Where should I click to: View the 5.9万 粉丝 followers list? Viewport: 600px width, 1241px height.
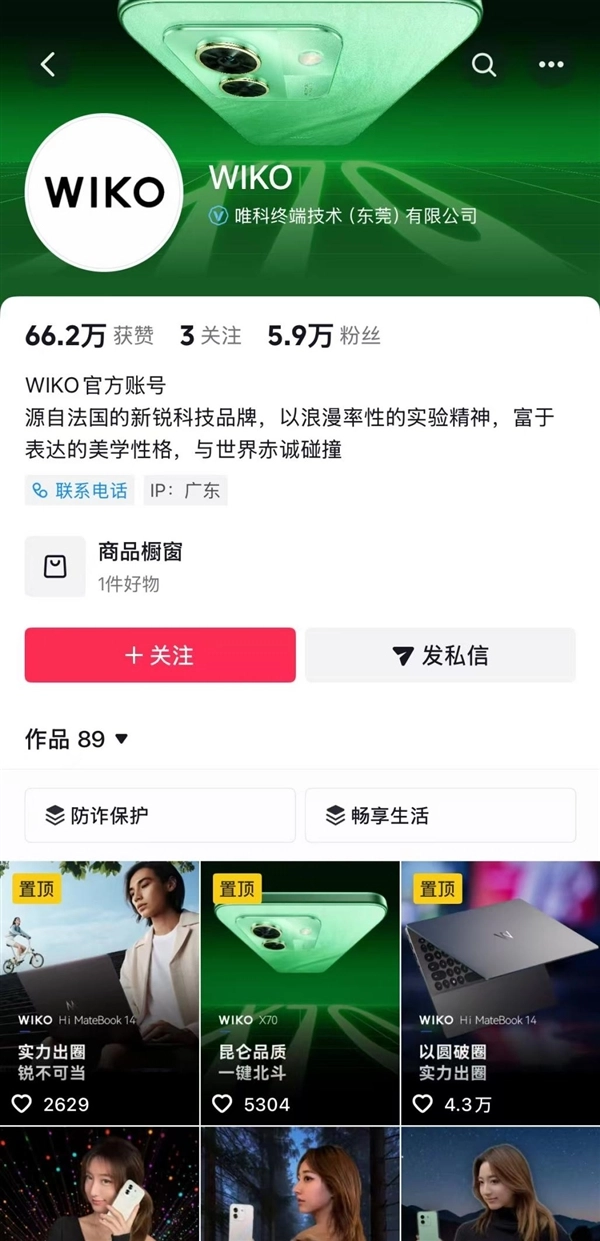[x=324, y=336]
